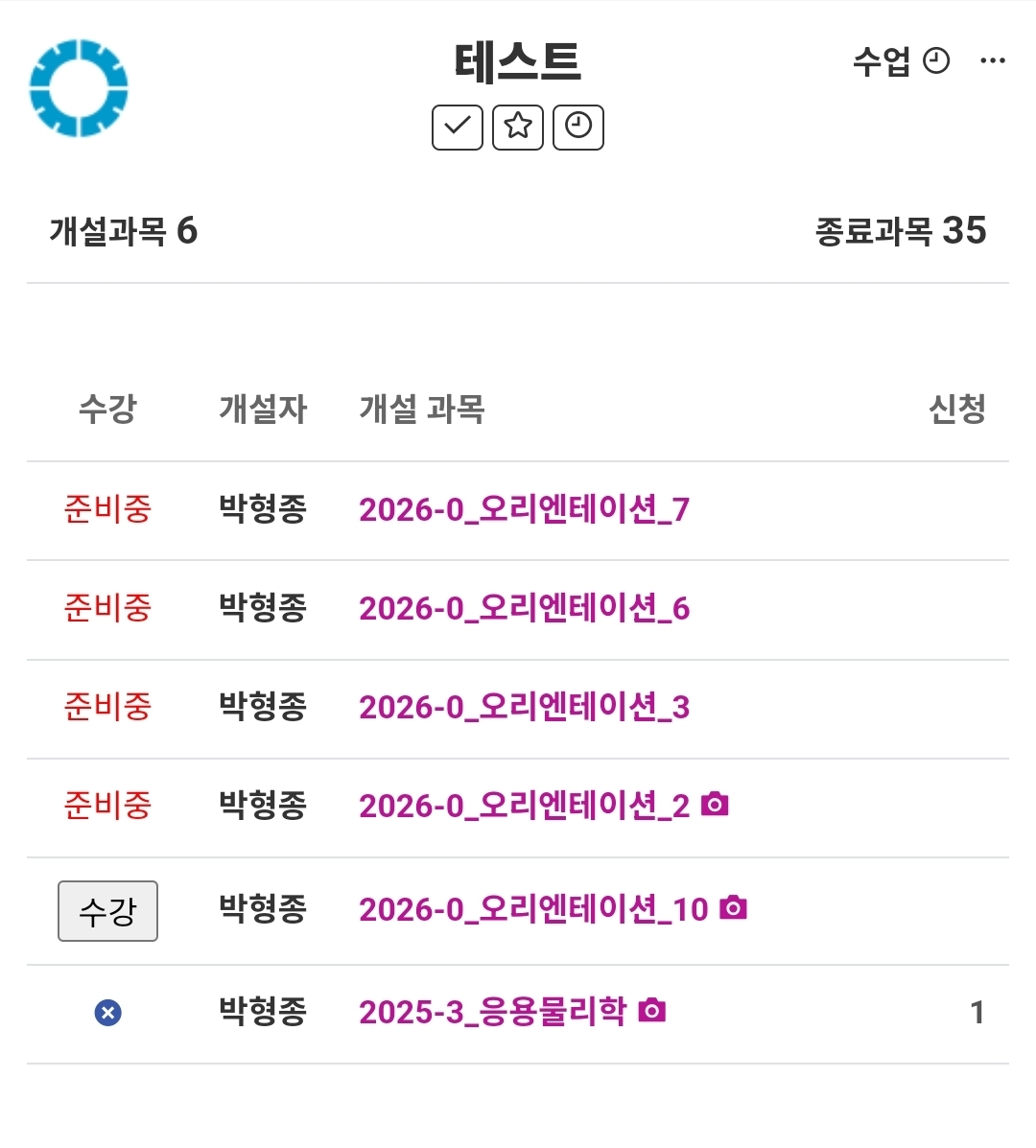Tap the 수업 clock button

(x=901, y=61)
